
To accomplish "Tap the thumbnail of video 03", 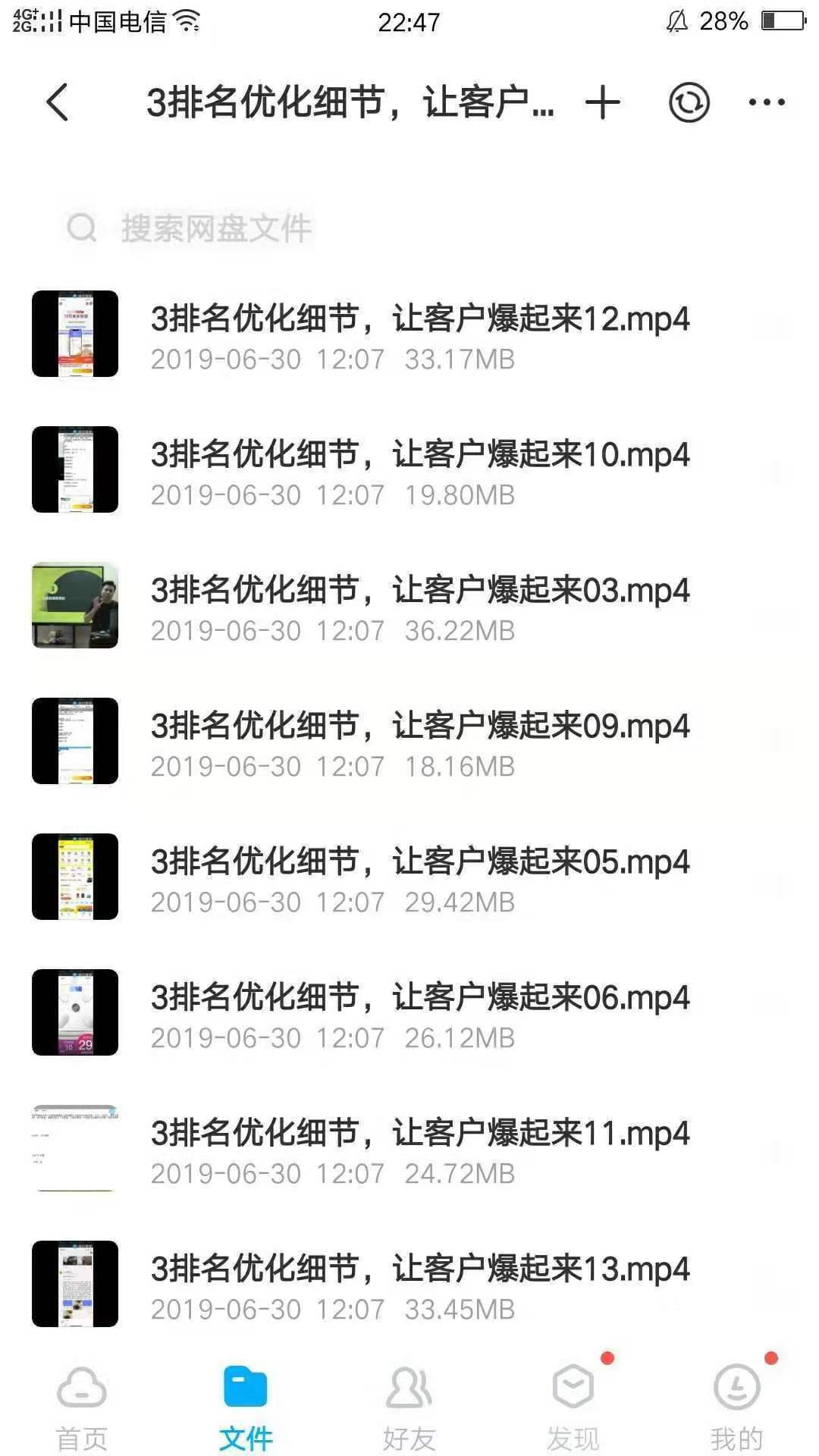I will (x=74, y=604).
